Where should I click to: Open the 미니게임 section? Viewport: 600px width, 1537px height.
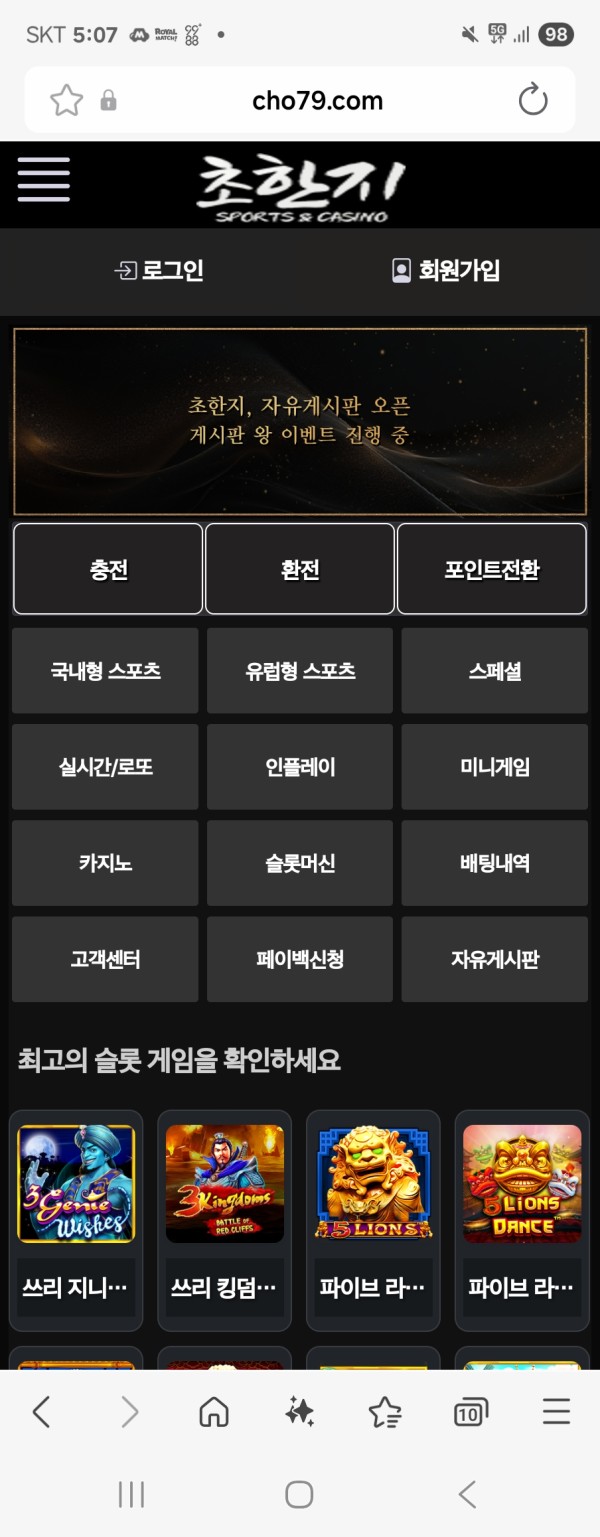(494, 767)
